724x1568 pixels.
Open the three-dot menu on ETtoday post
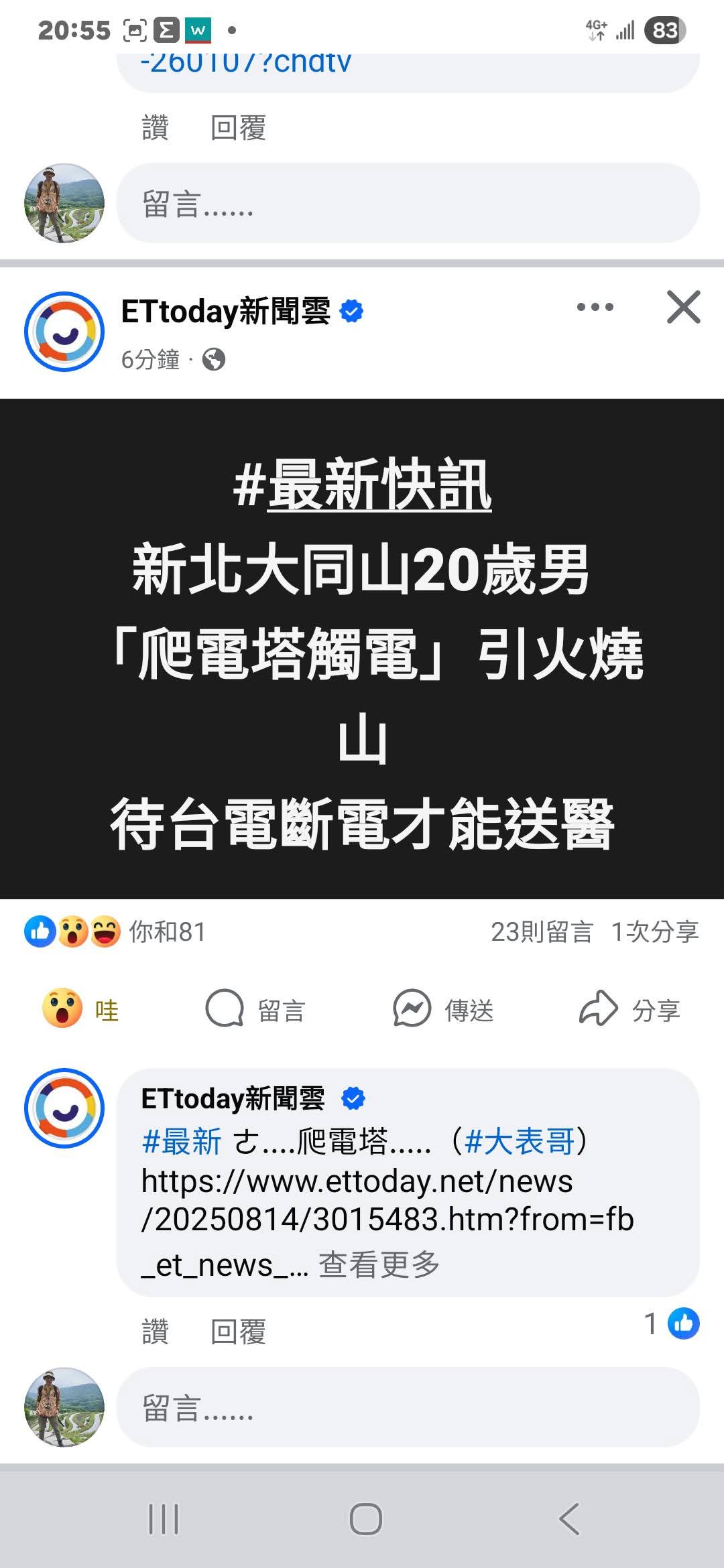pyautogui.click(x=595, y=308)
